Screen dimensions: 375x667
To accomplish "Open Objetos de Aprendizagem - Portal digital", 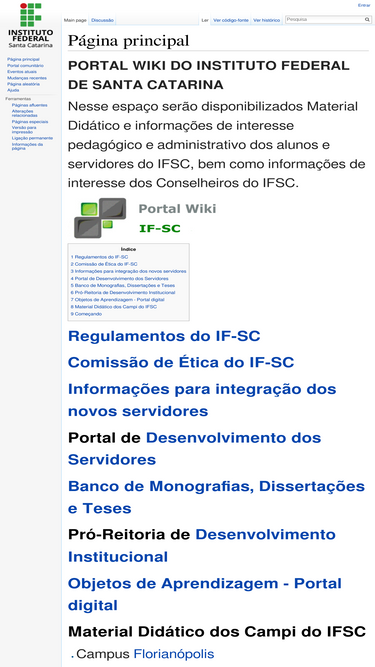I will [x=205, y=594].
